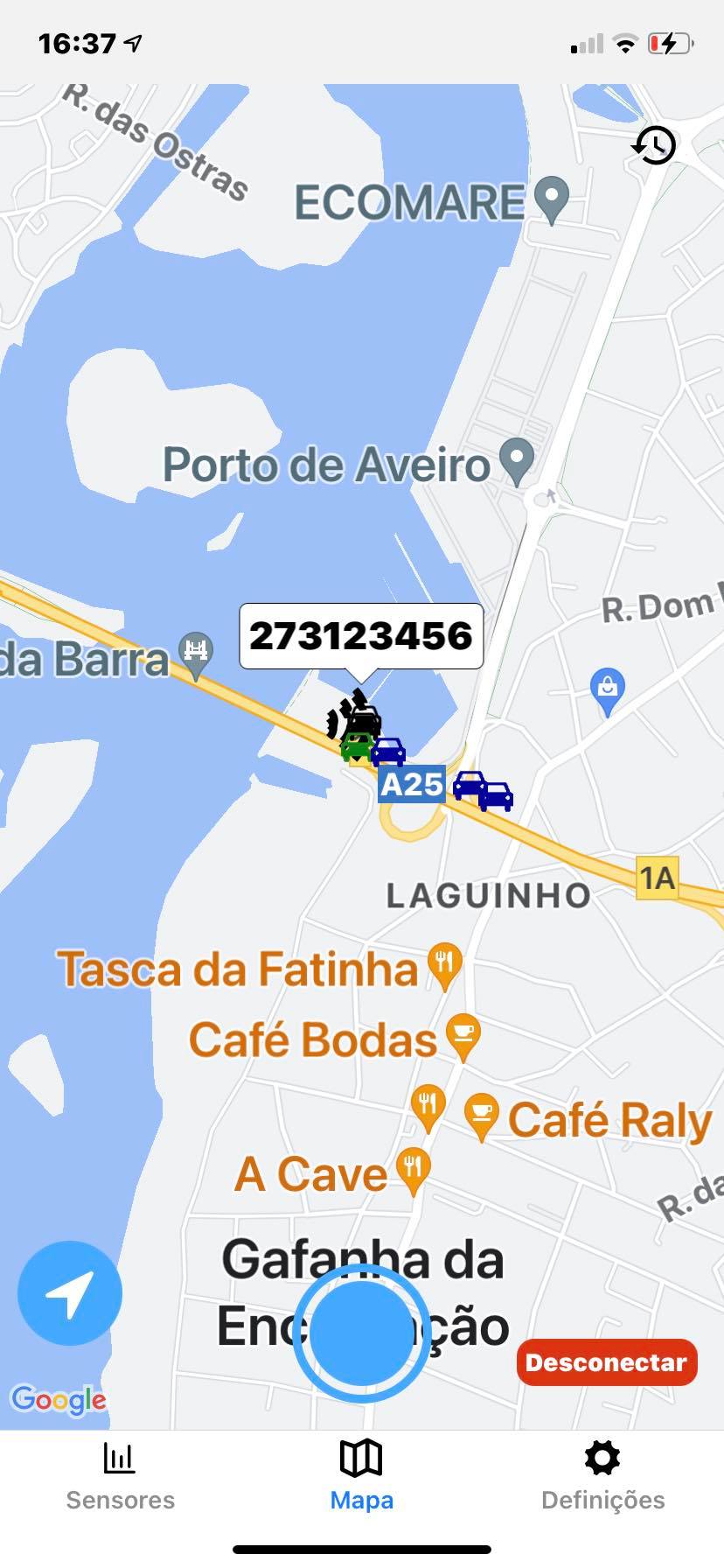Open the history clock icon
Image resolution: width=724 pixels, height=1568 pixels.
point(654,145)
